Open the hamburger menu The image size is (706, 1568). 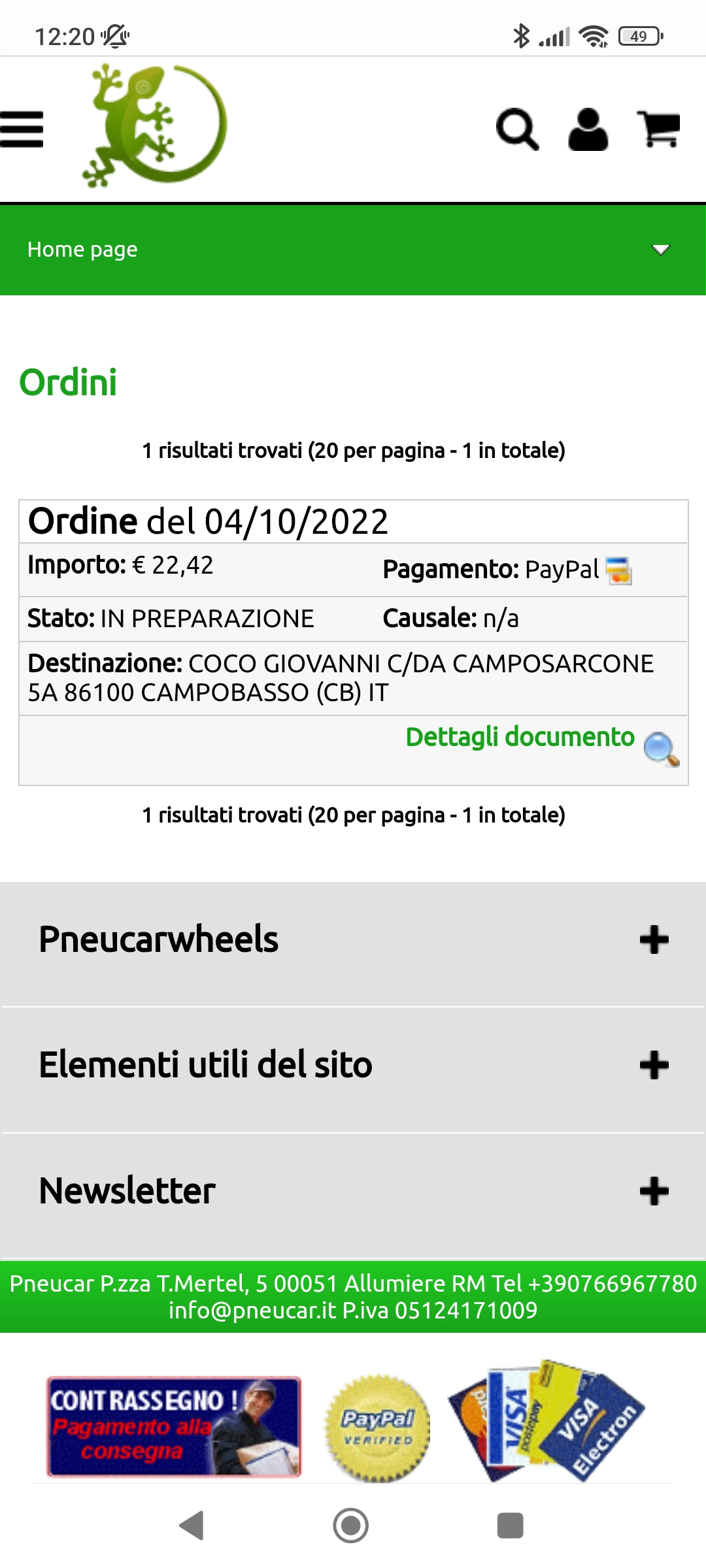[x=22, y=129]
